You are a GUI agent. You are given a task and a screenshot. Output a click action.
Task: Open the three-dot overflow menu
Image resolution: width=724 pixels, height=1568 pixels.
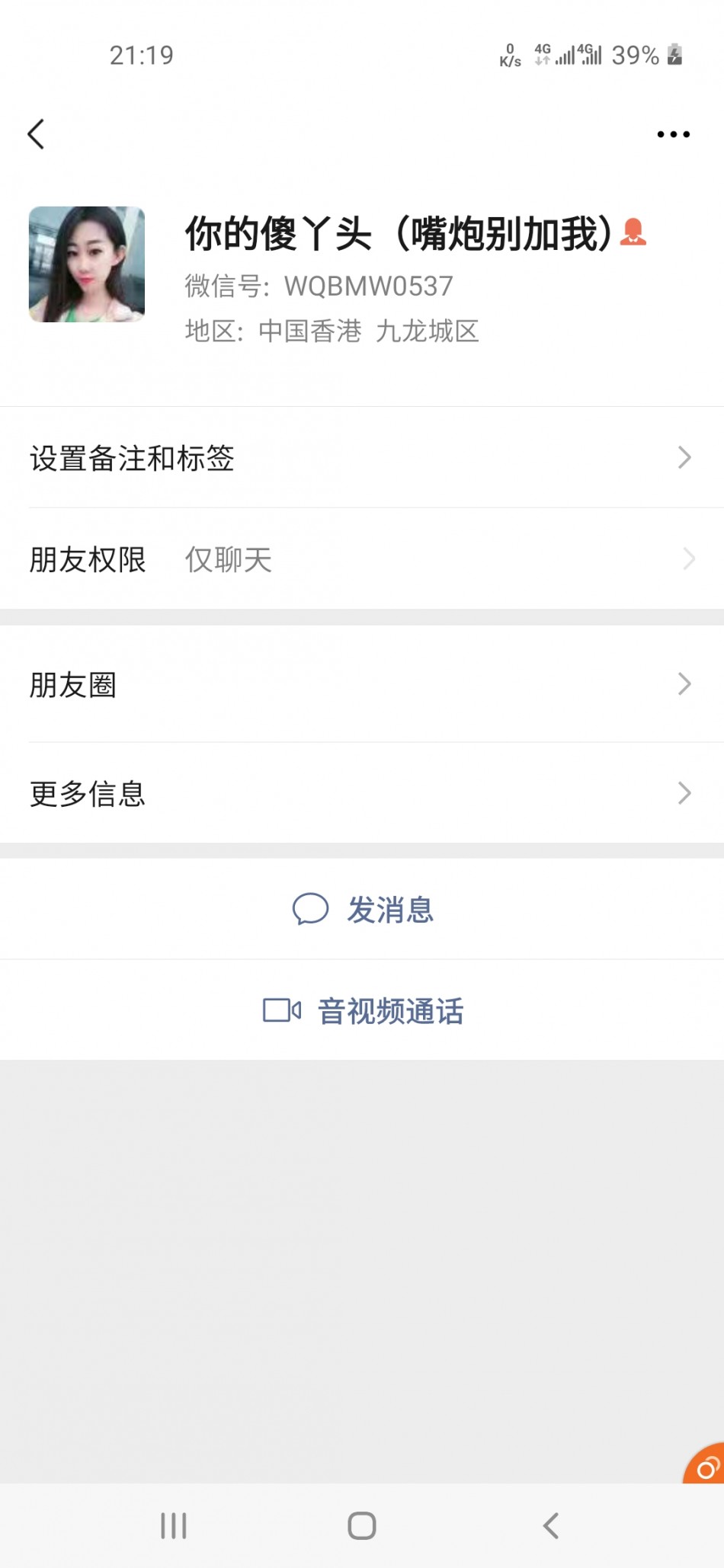point(673,134)
